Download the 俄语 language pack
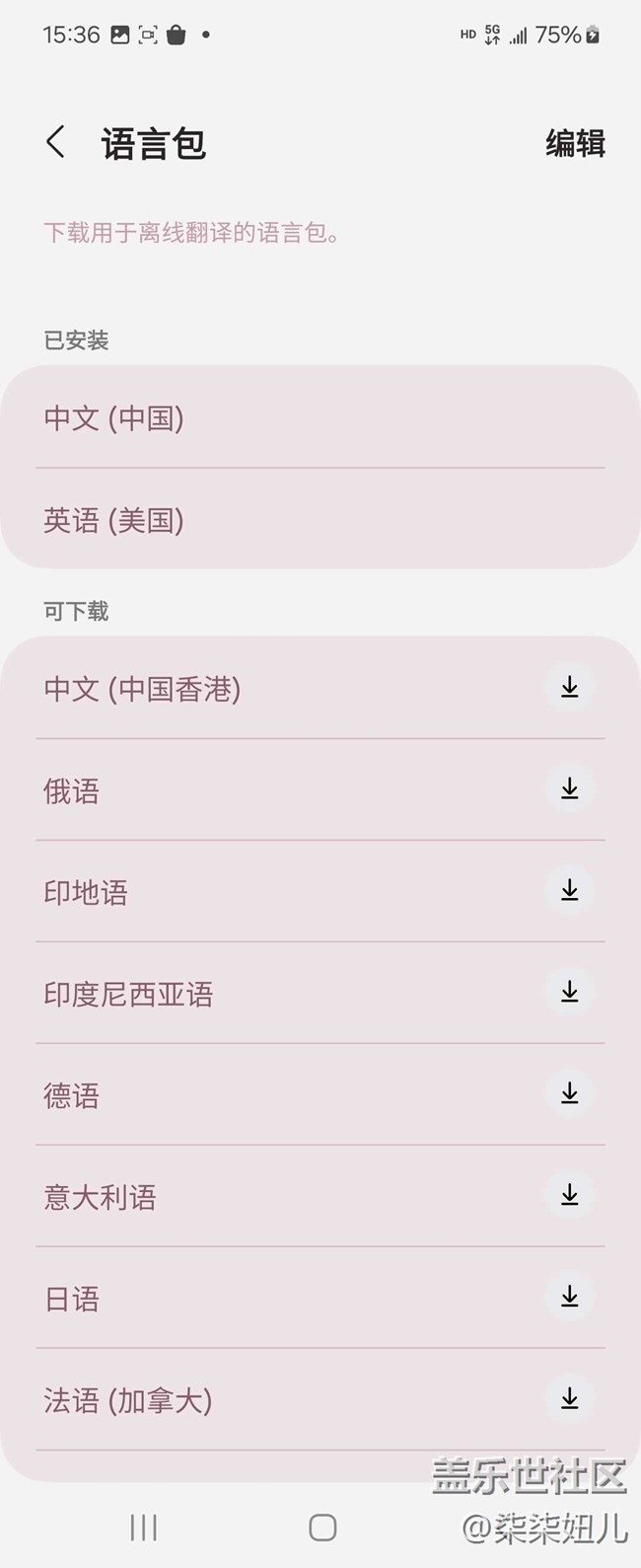 pyautogui.click(x=569, y=789)
